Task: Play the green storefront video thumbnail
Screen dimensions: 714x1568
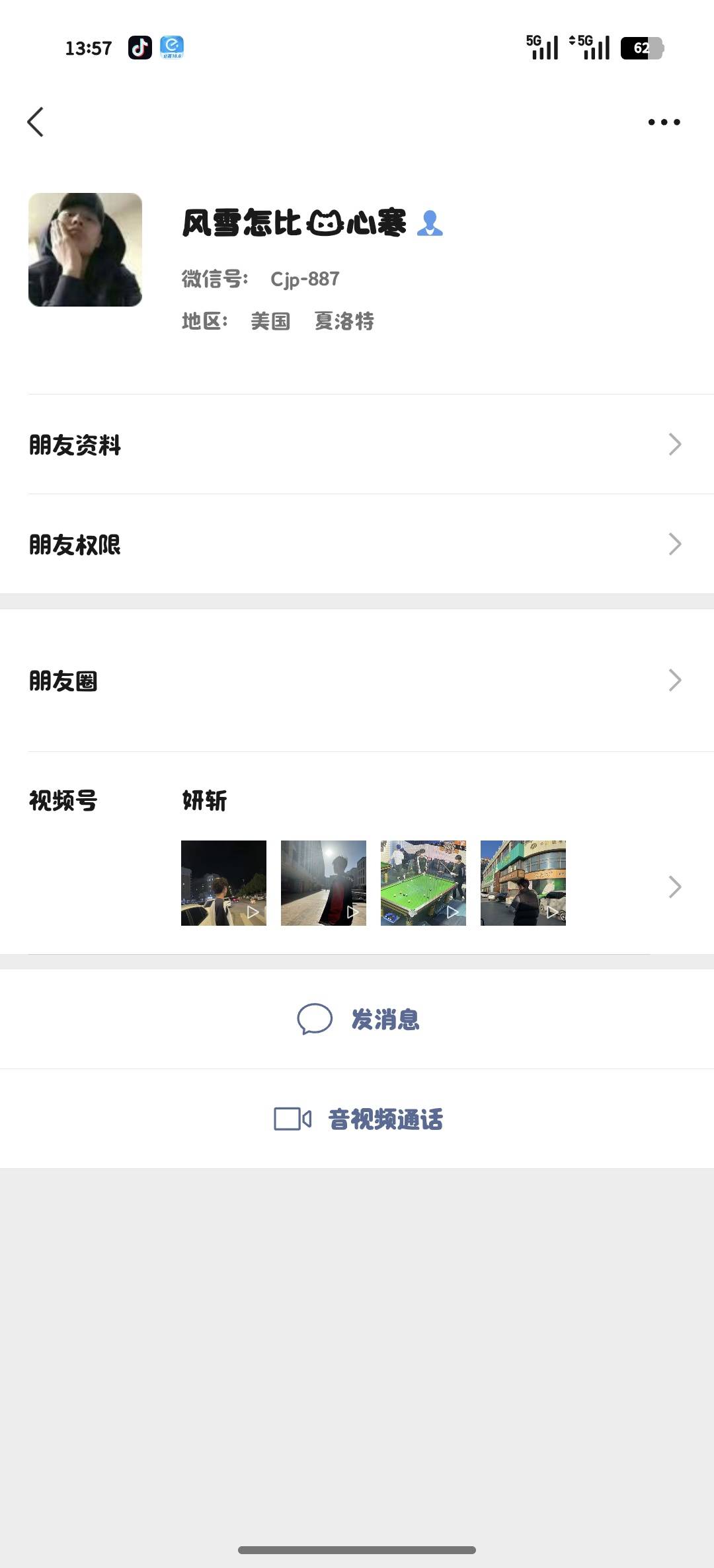Action: 523,883
